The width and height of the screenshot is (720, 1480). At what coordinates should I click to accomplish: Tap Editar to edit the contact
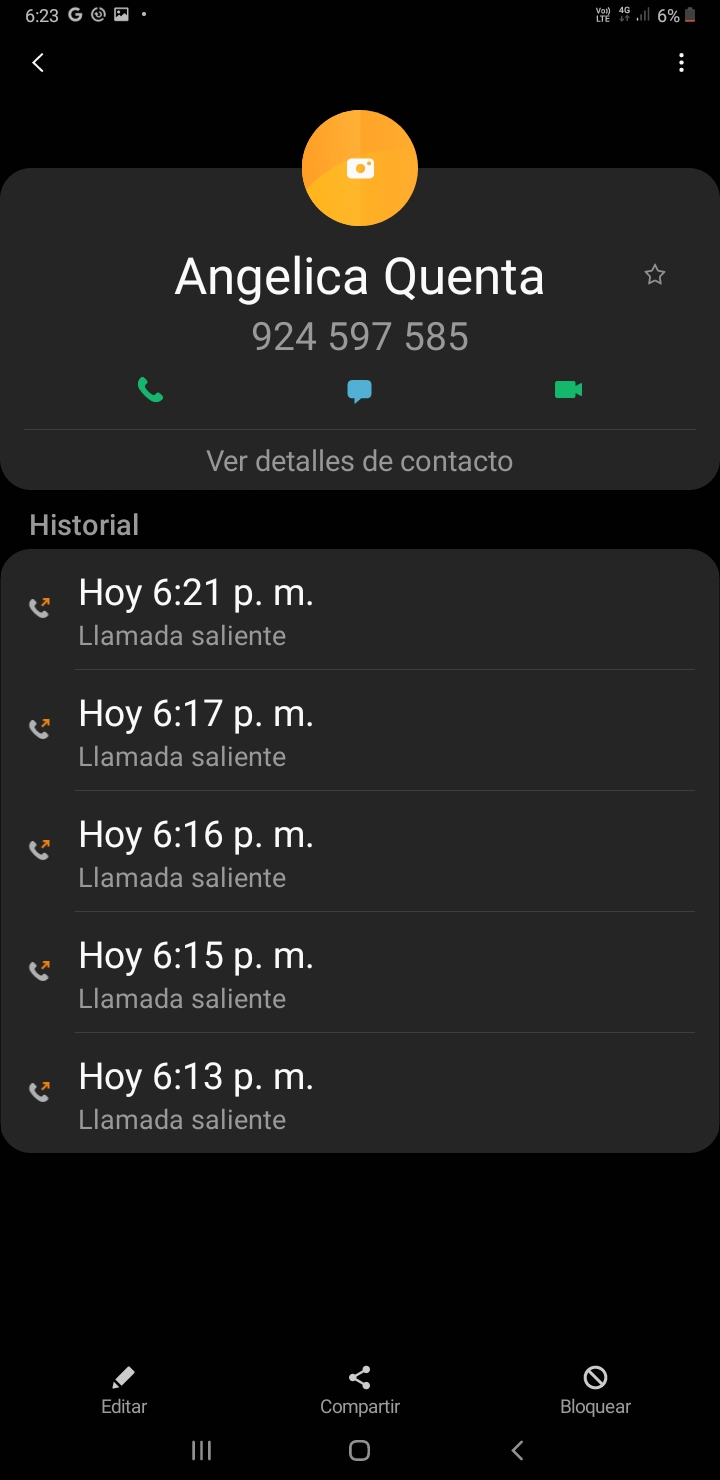tap(124, 1391)
